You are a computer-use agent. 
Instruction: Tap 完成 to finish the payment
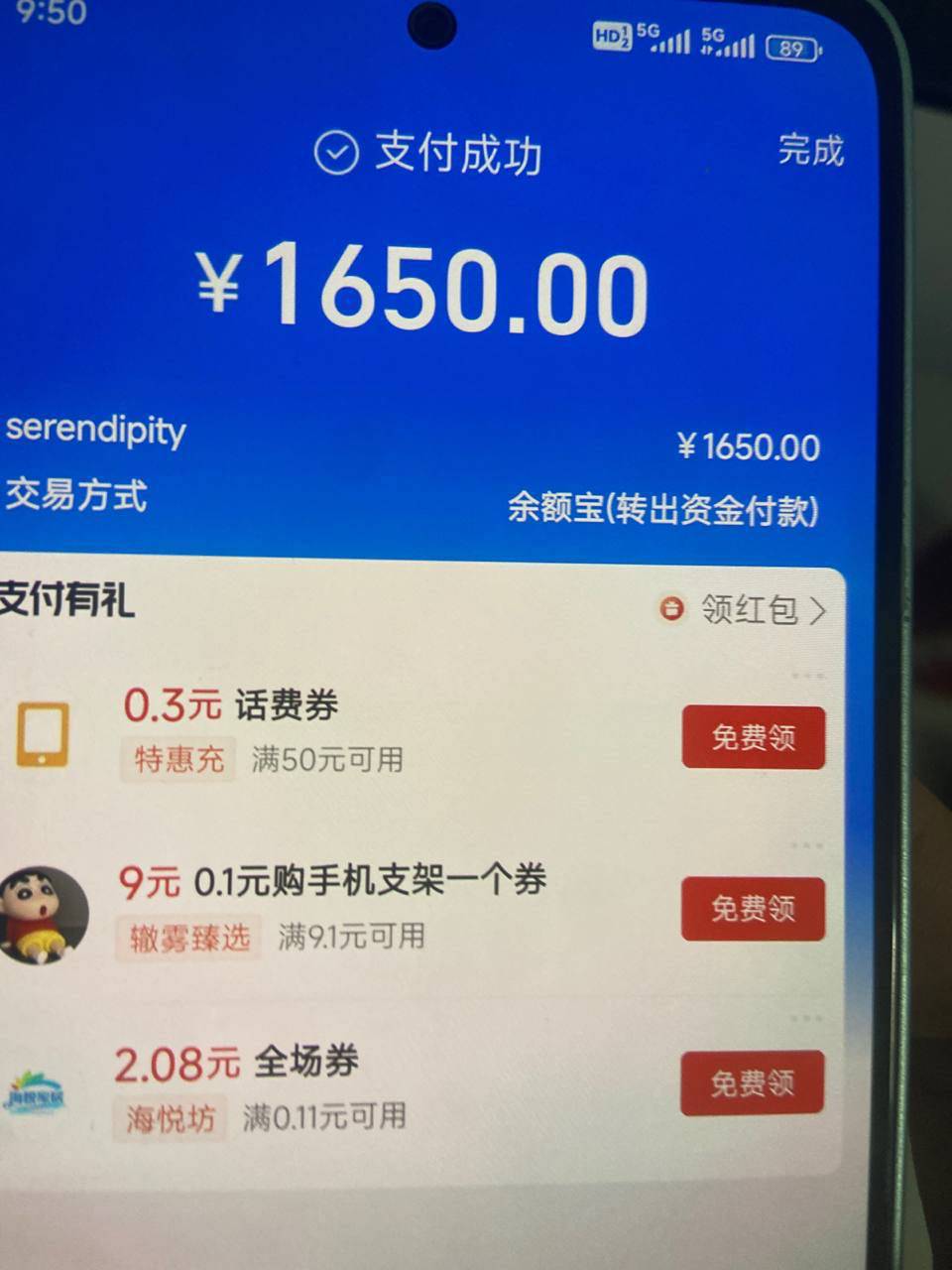pyautogui.click(x=810, y=150)
